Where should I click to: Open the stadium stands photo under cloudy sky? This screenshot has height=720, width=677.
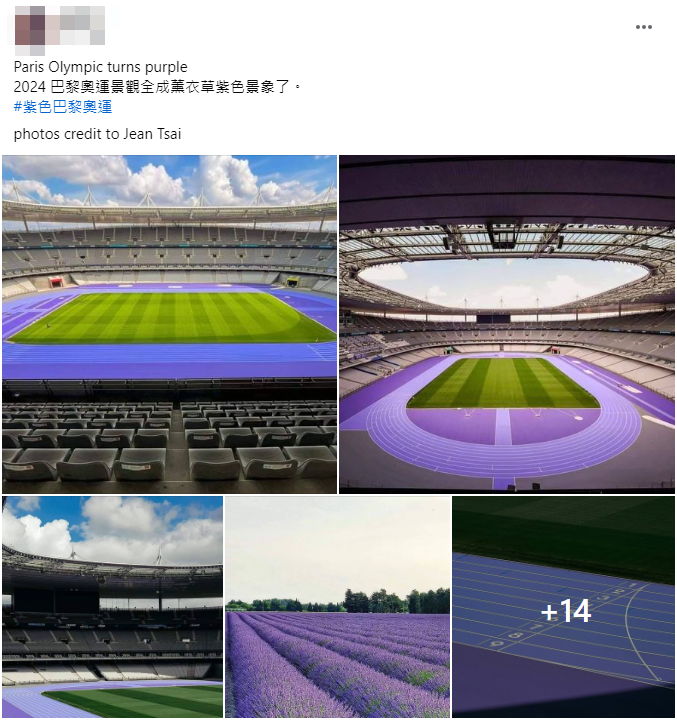point(112,607)
